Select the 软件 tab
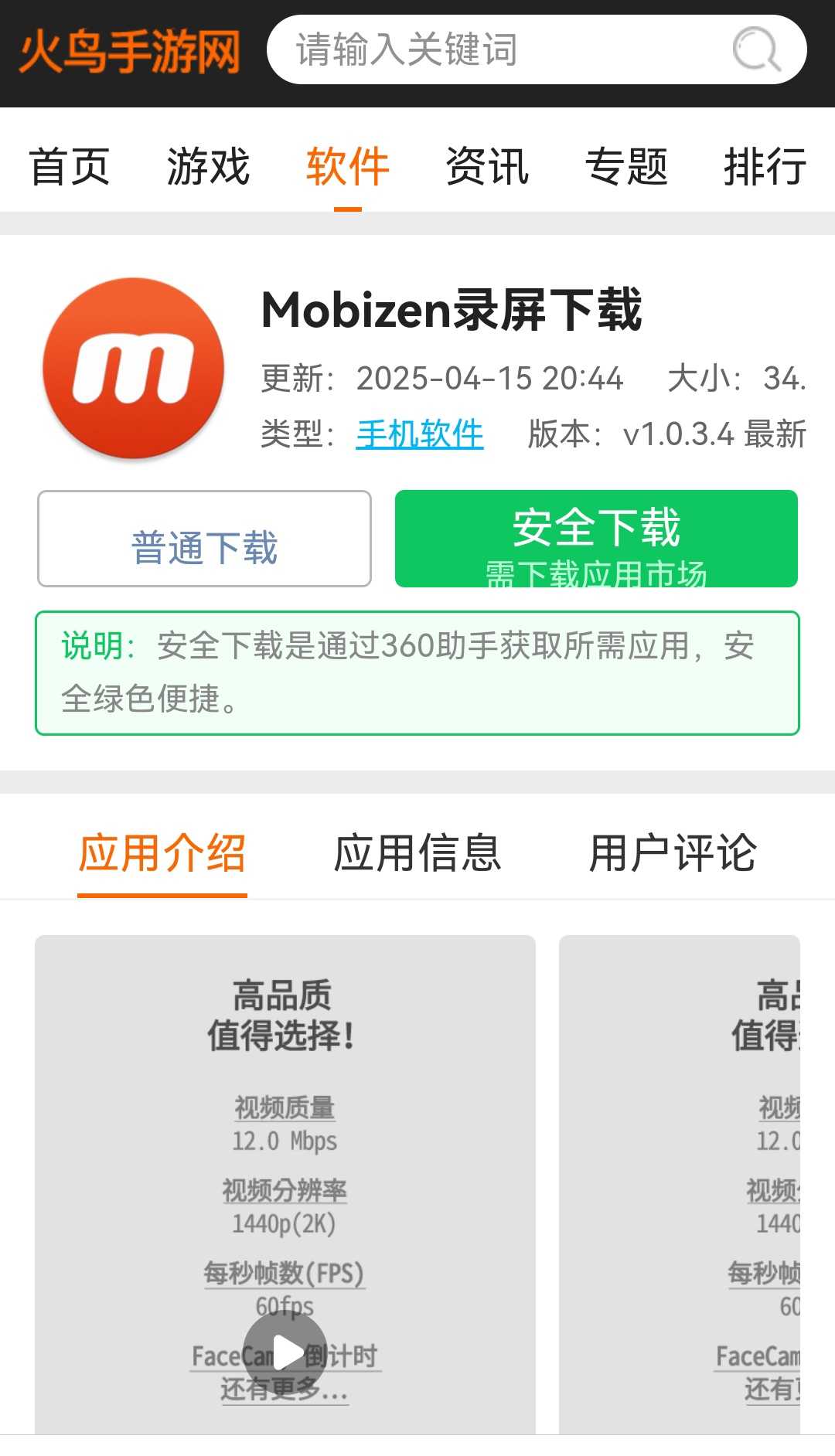The image size is (835, 1456). click(x=348, y=166)
